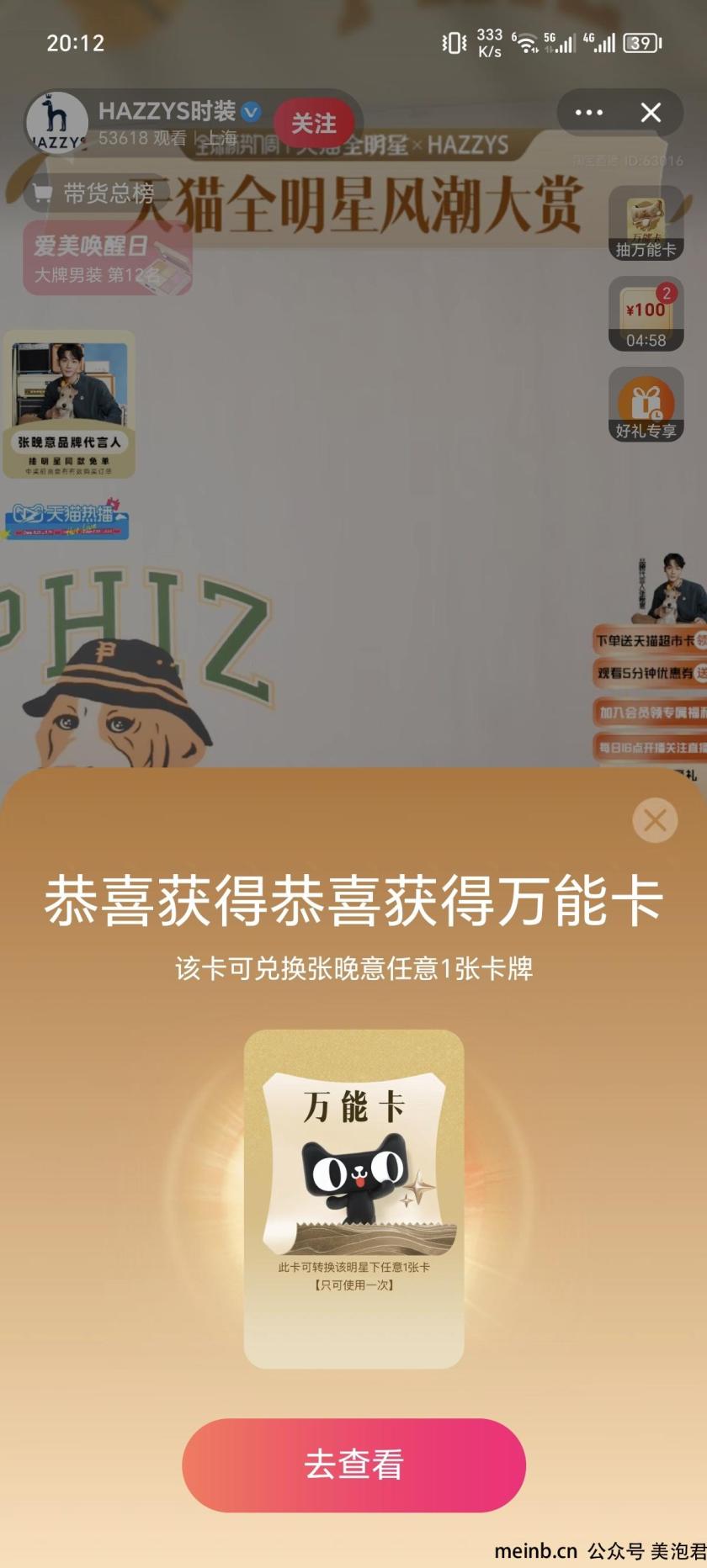Claim the ¥100 coupon countdown

coord(646,314)
